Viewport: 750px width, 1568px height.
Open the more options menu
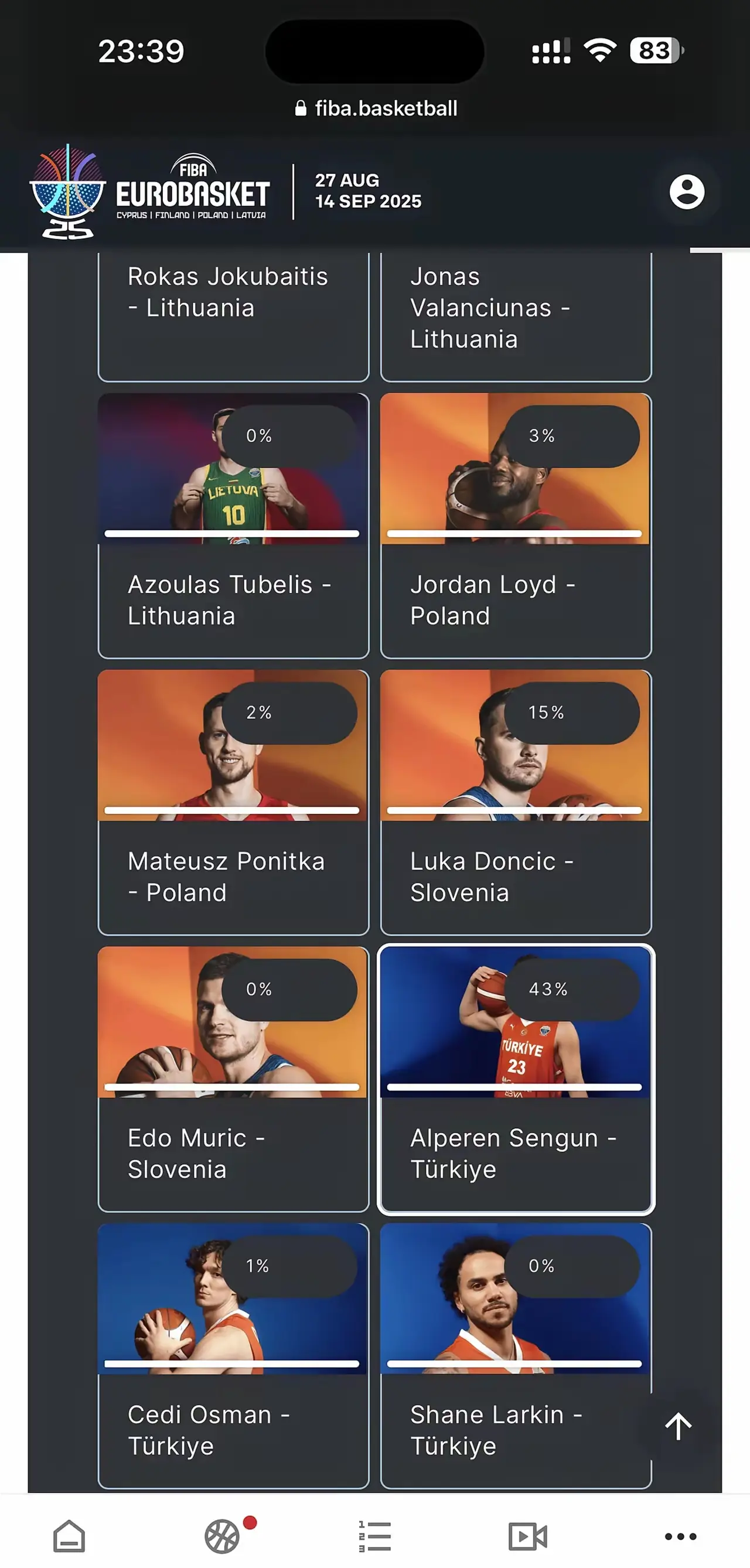coord(681,1536)
